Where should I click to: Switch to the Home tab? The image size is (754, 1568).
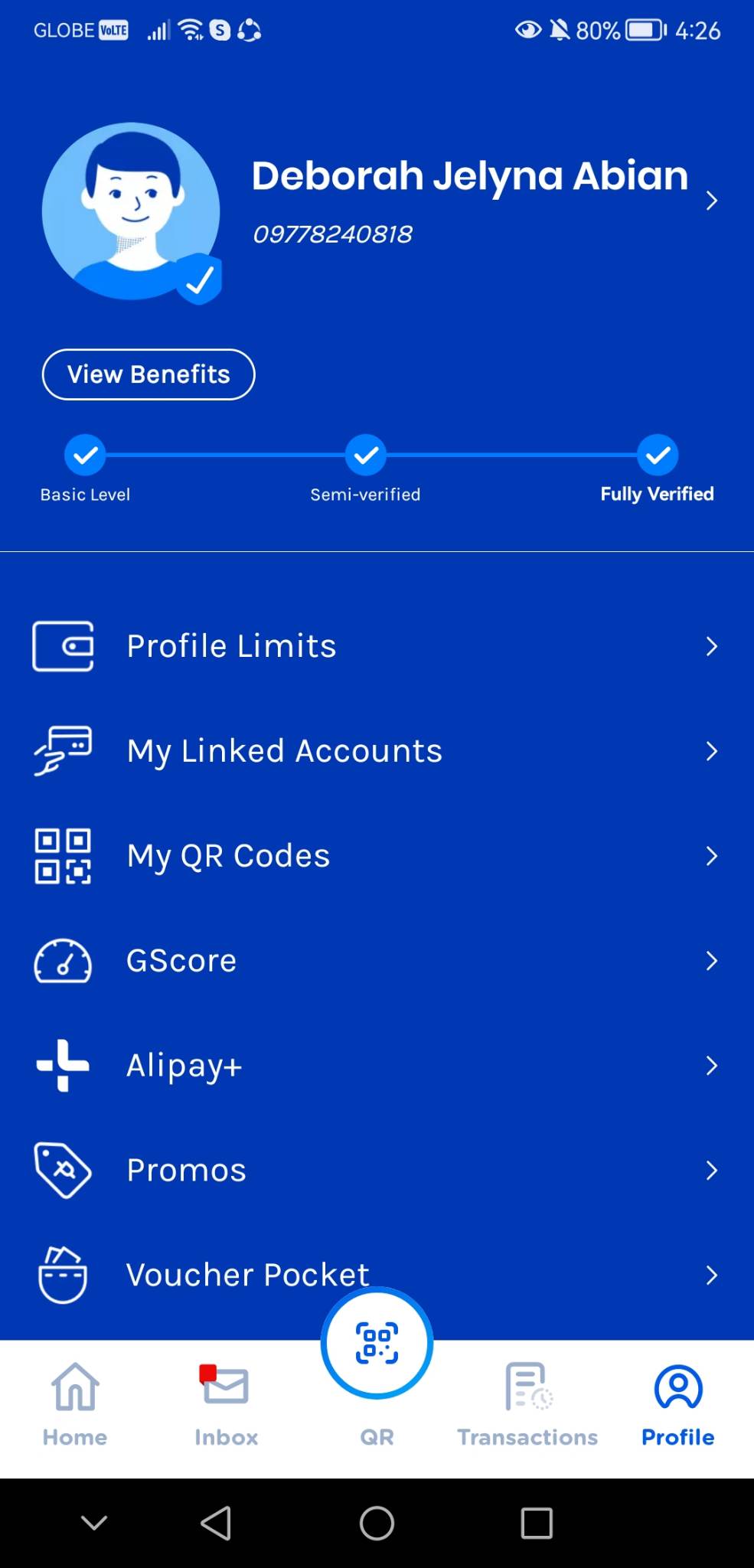click(x=75, y=1406)
